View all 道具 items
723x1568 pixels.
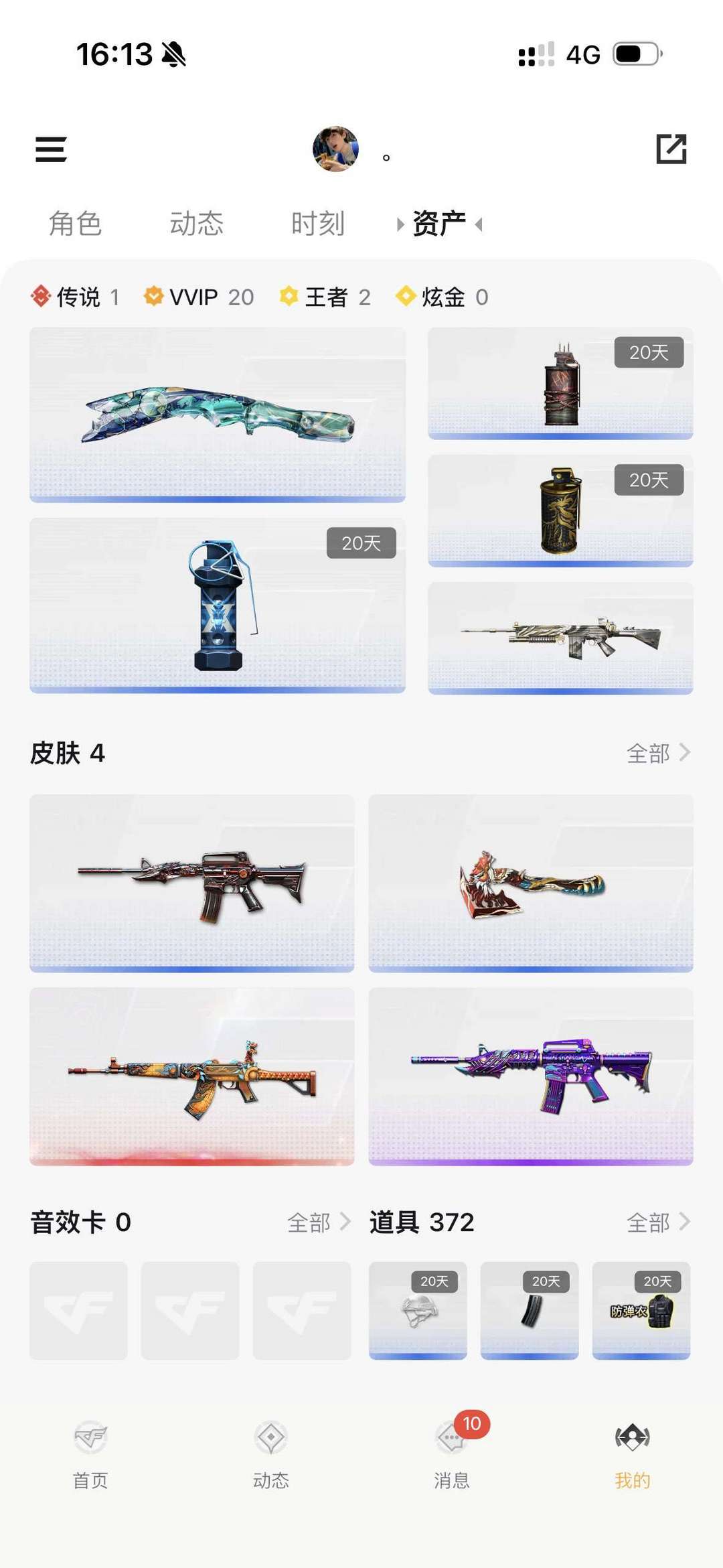coord(658,1222)
